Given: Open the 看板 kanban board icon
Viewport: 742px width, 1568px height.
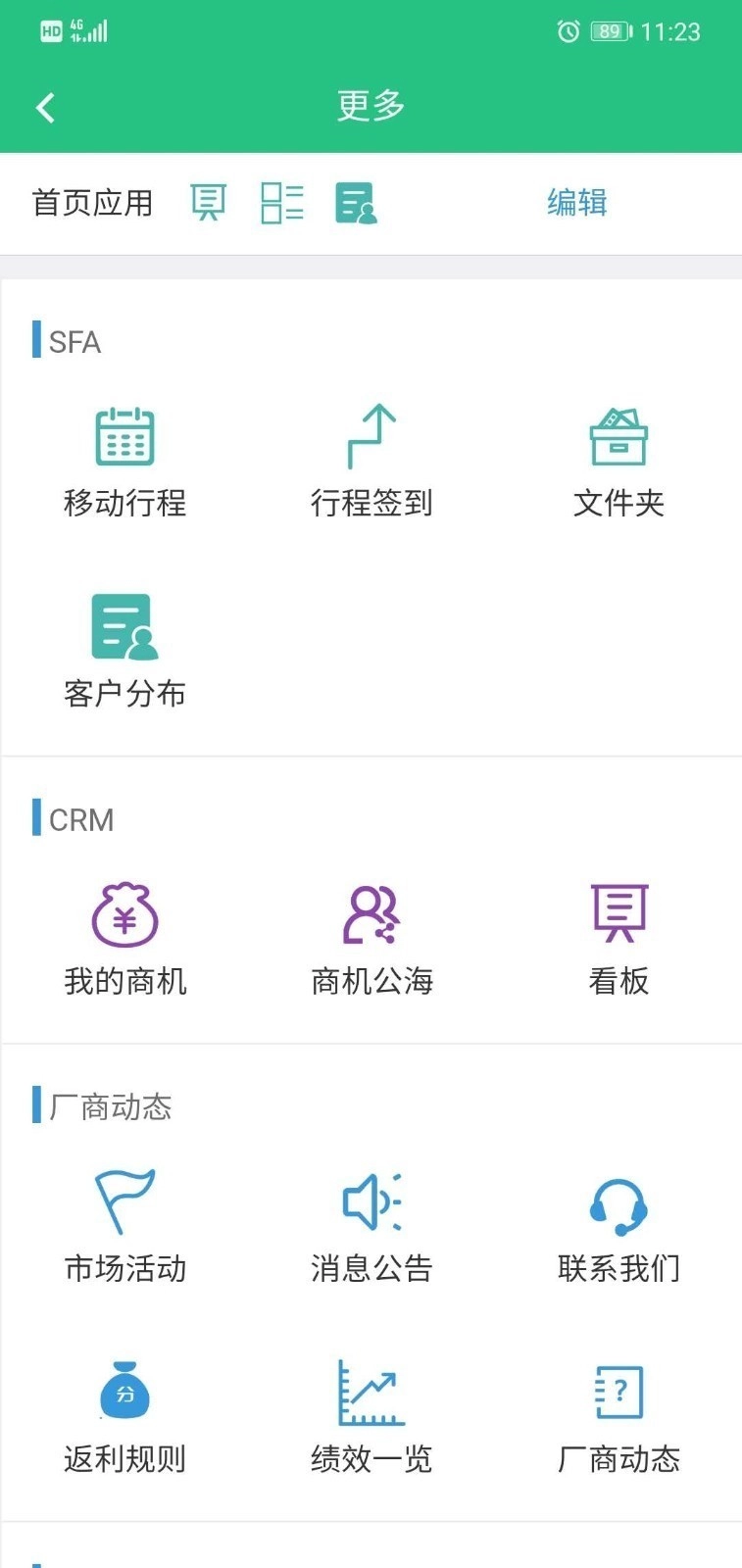Looking at the screenshot, I should tap(618, 911).
